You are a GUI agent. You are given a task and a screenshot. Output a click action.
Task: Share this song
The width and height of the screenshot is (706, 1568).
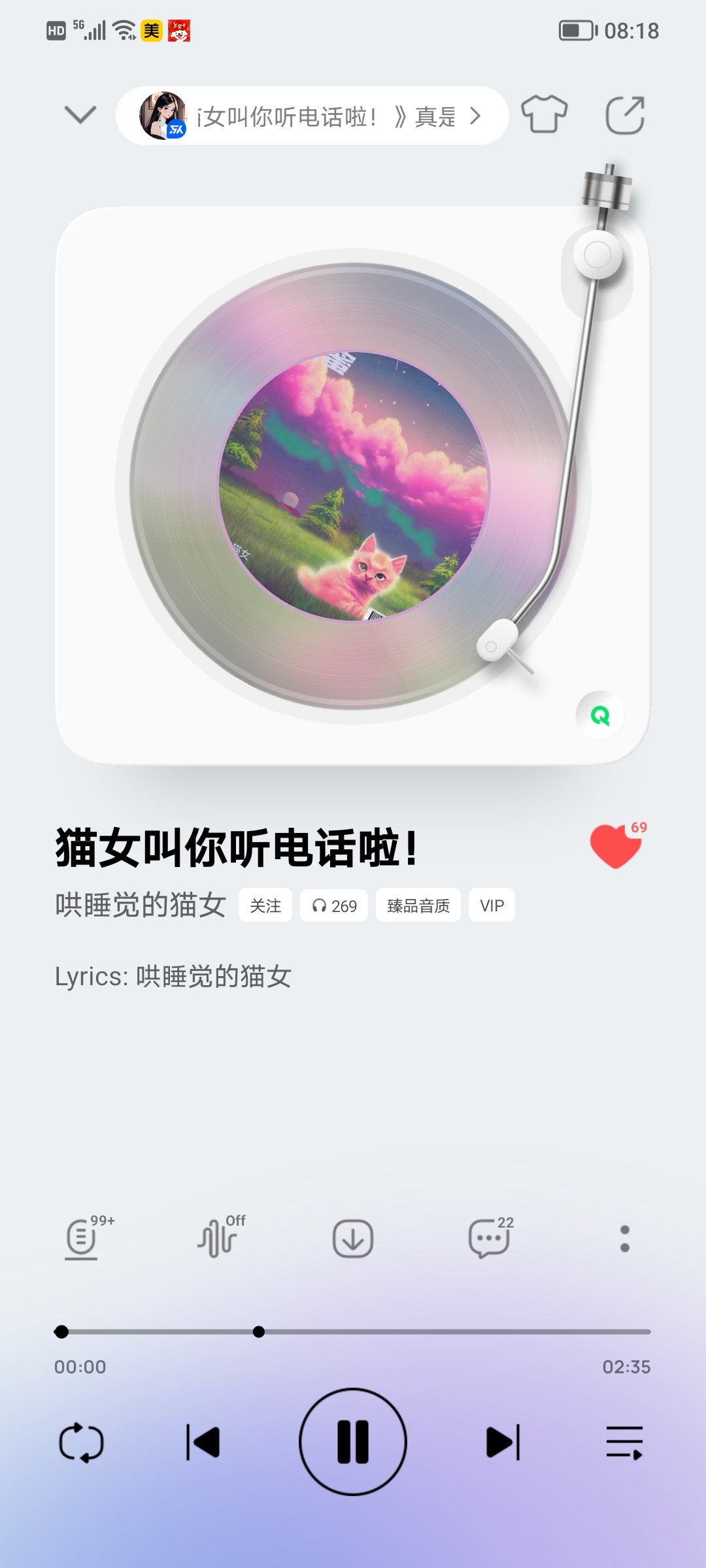625,115
